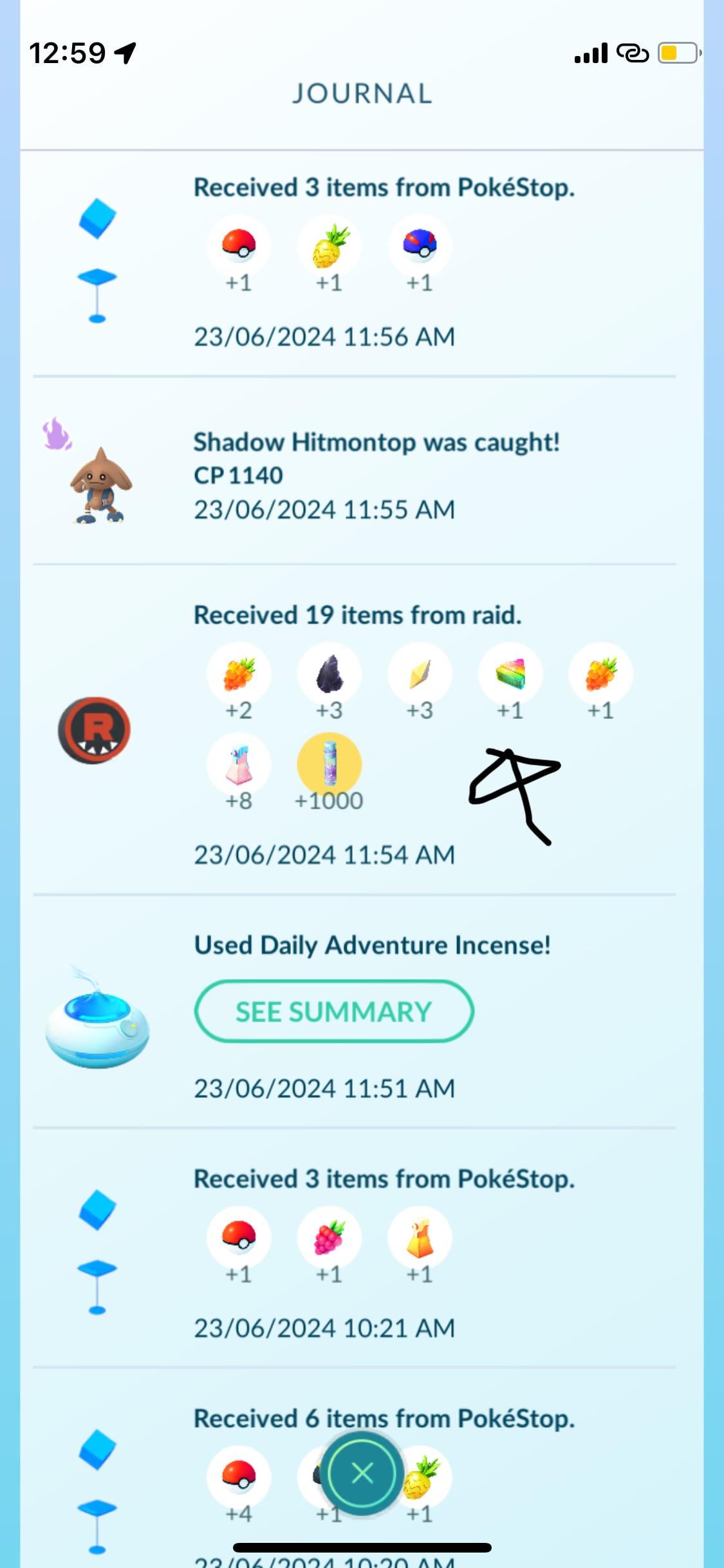Close the journal with the X button

point(362,1473)
